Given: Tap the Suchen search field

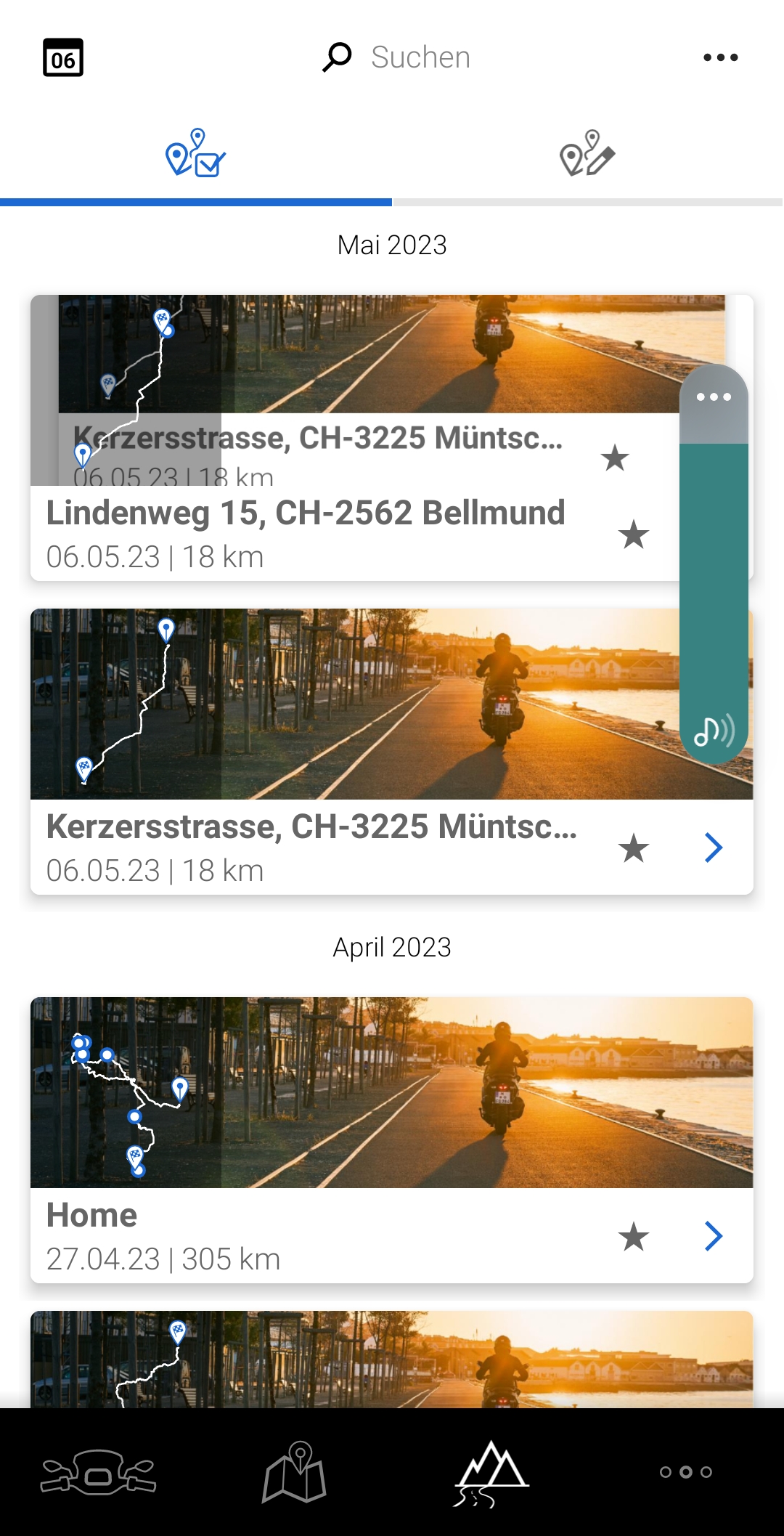Looking at the screenshot, I should [396, 57].
